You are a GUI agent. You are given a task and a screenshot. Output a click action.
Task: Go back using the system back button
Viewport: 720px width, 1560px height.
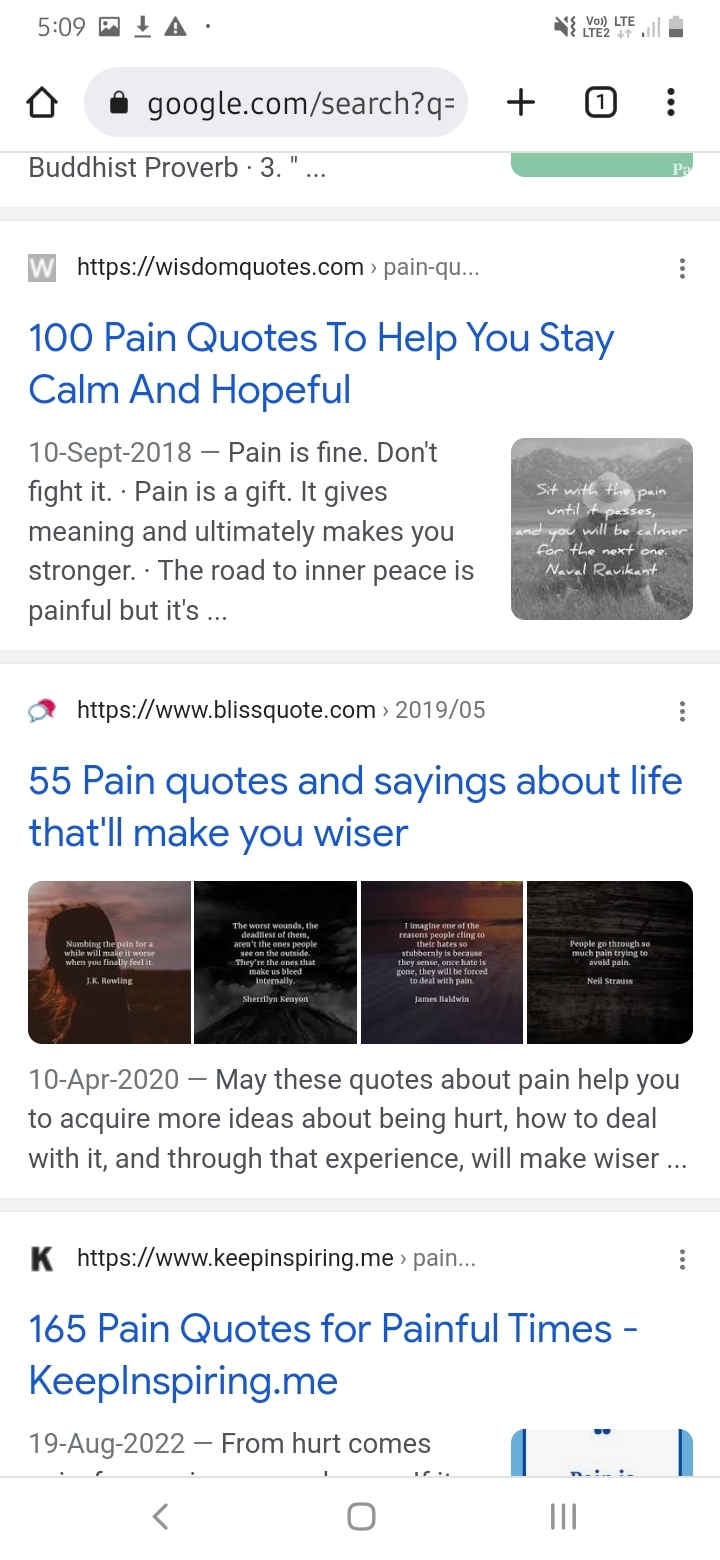coord(160,1517)
